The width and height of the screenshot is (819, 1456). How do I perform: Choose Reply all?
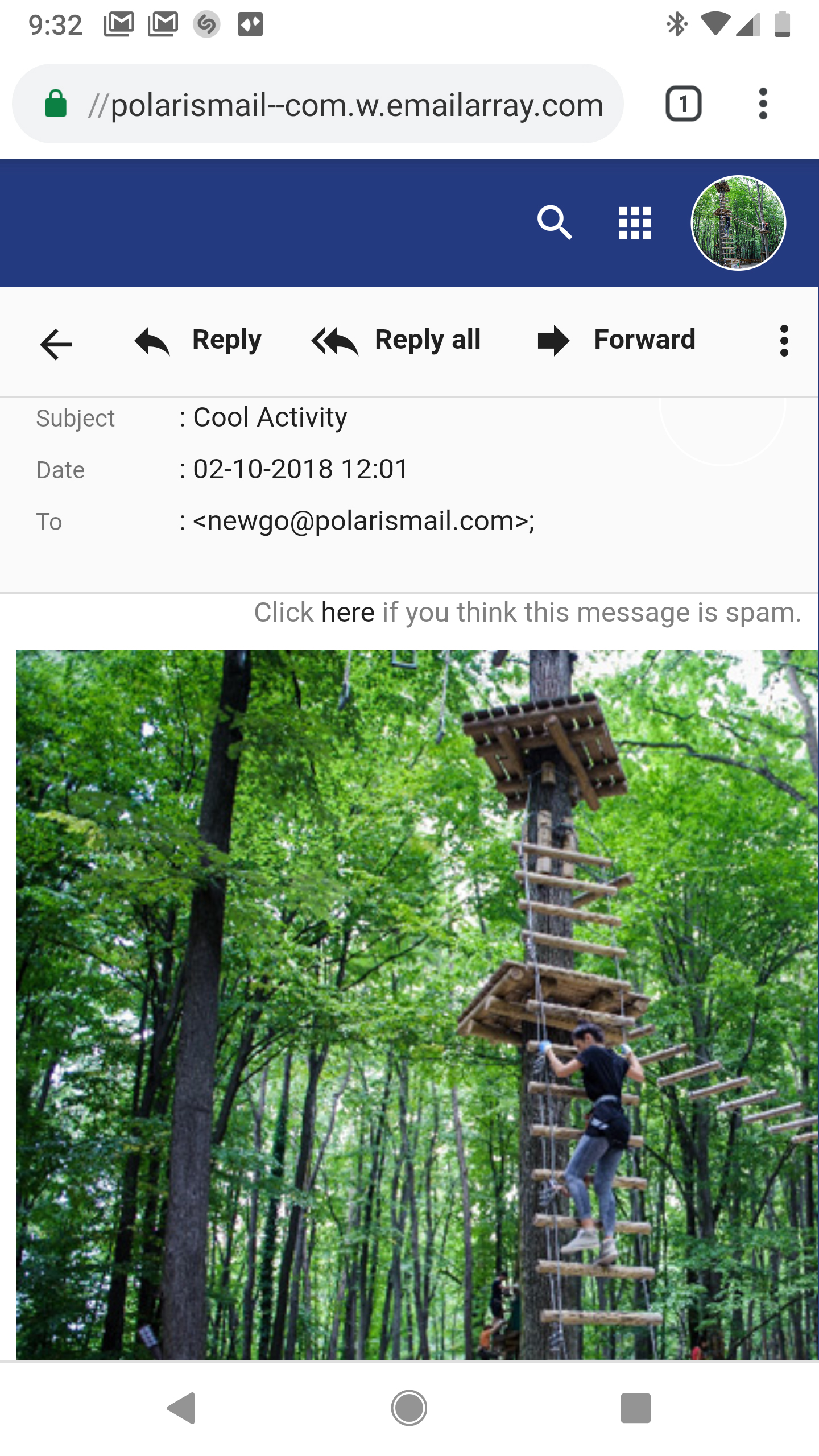coord(396,341)
